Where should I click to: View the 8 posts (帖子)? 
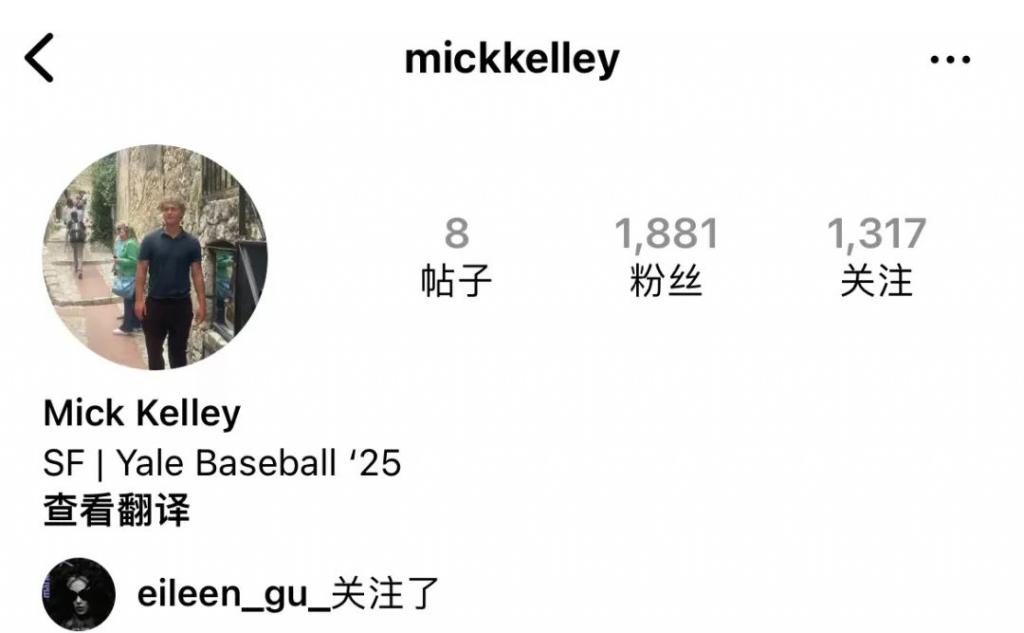click(x=456, y=258)
